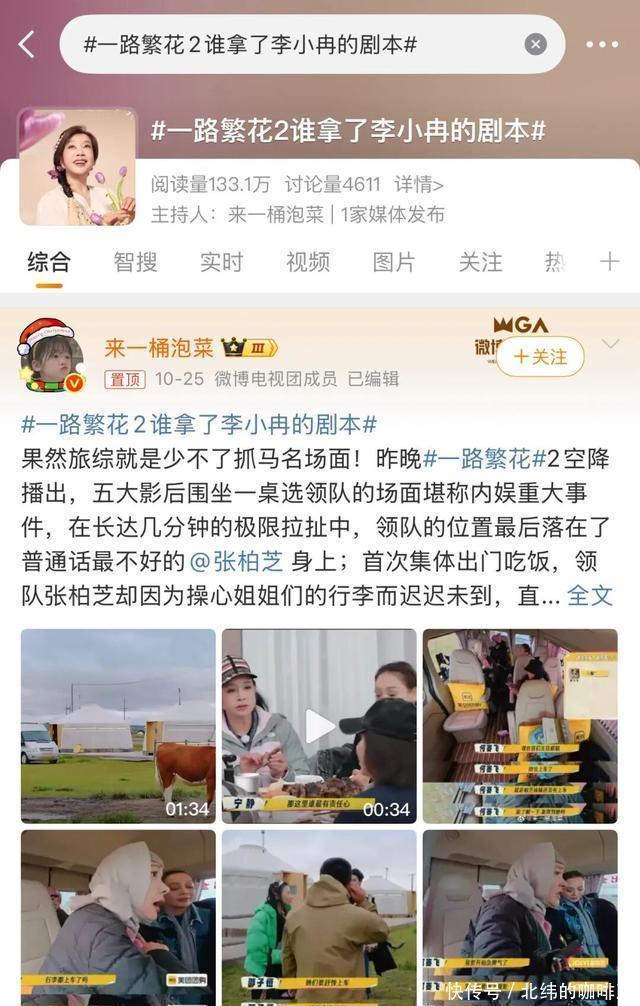The width and height of the screenshot is (640, 1006).
Task: Follow 来一桶泡菜 with the +关注 button
Action: [540, 357]
